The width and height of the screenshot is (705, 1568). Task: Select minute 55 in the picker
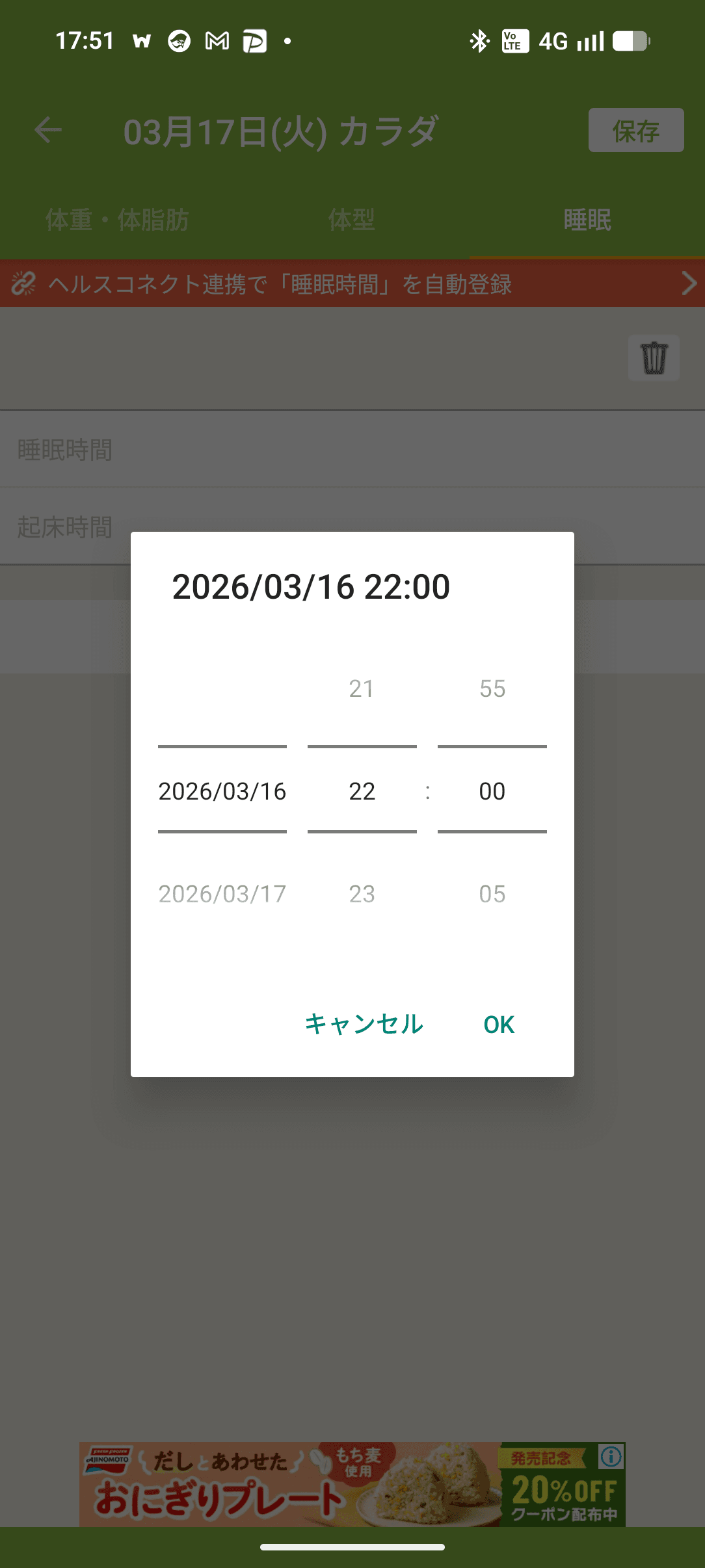(x=492, y=688)
